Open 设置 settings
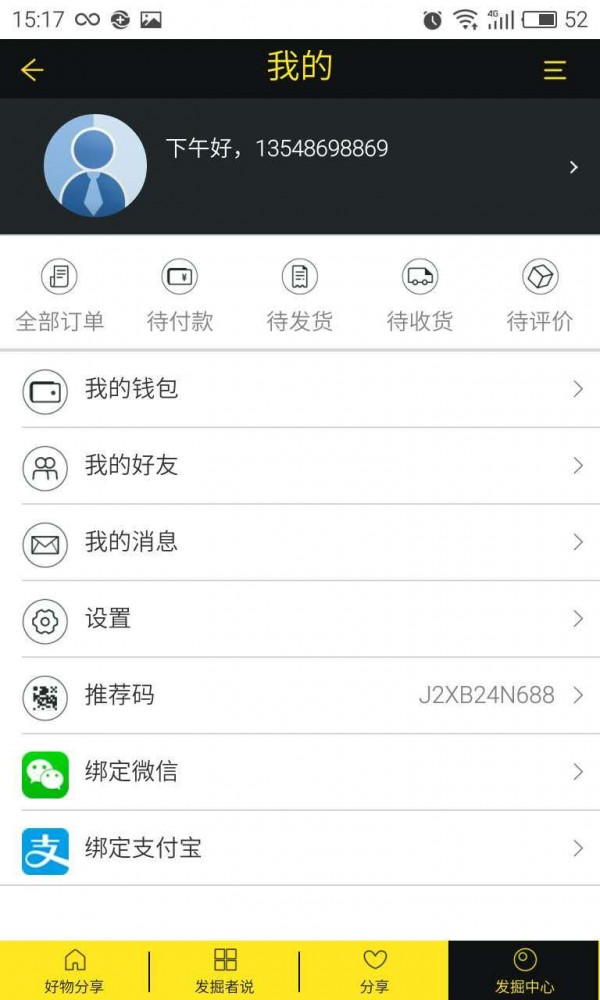 (300, 619)
